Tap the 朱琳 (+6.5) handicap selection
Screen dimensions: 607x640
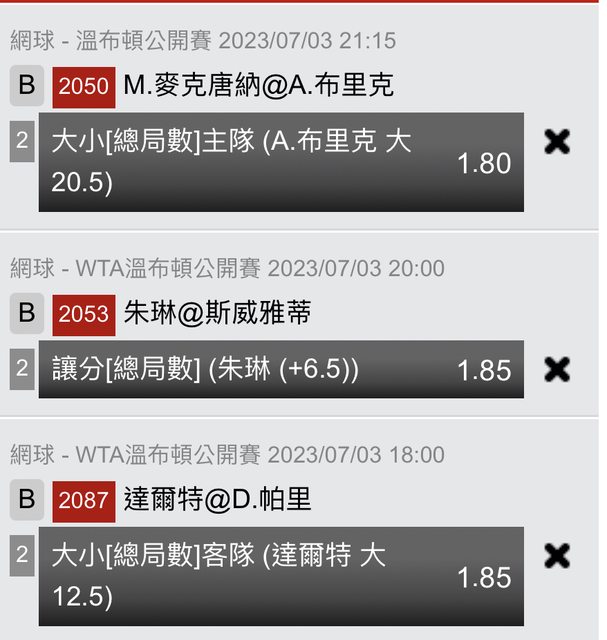coord(281,369)
